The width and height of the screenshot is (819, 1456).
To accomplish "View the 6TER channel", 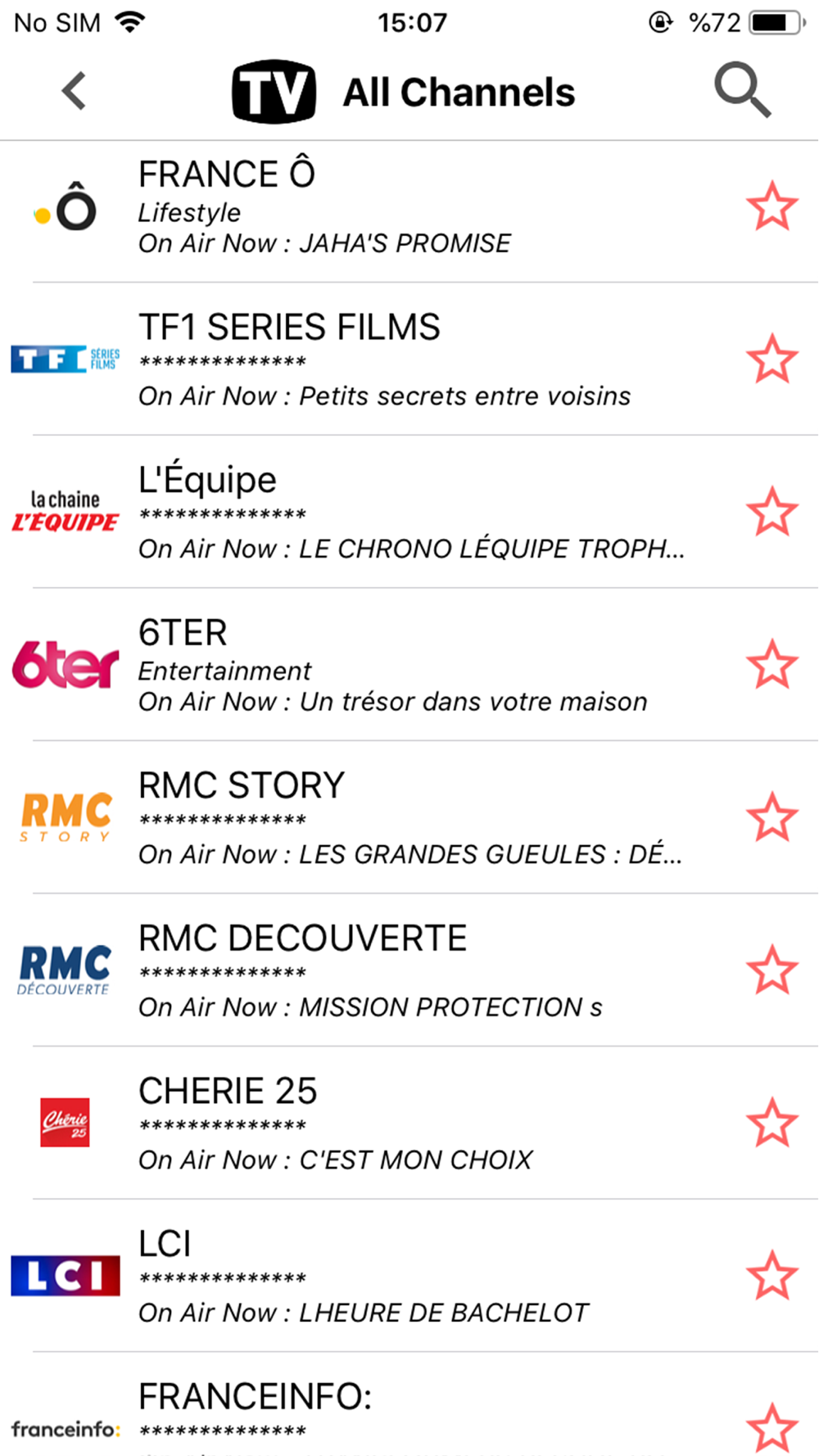I will (x=369, y=666).
